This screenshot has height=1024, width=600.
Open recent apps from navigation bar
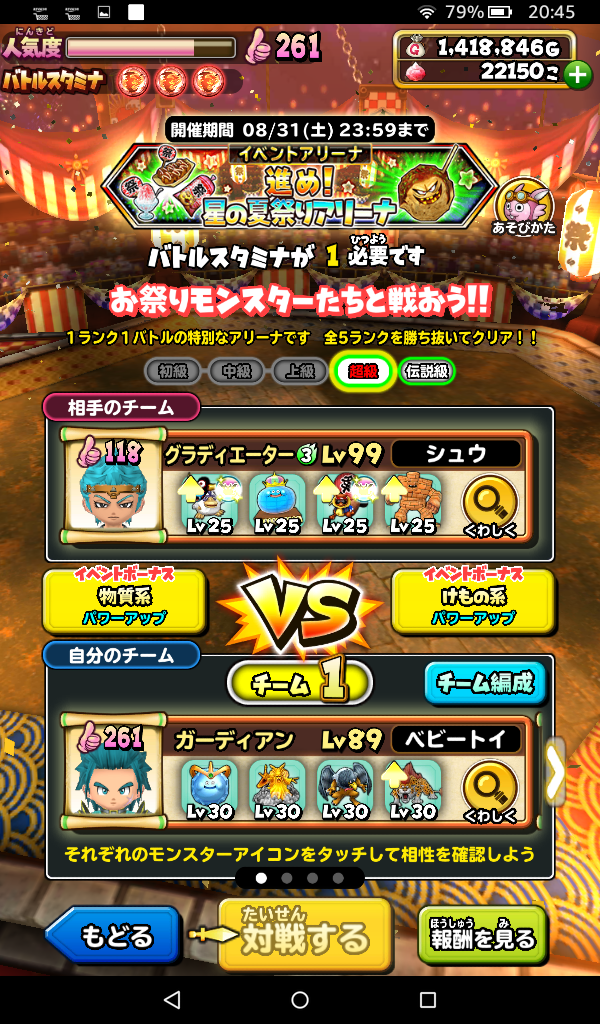(428, 1000)
